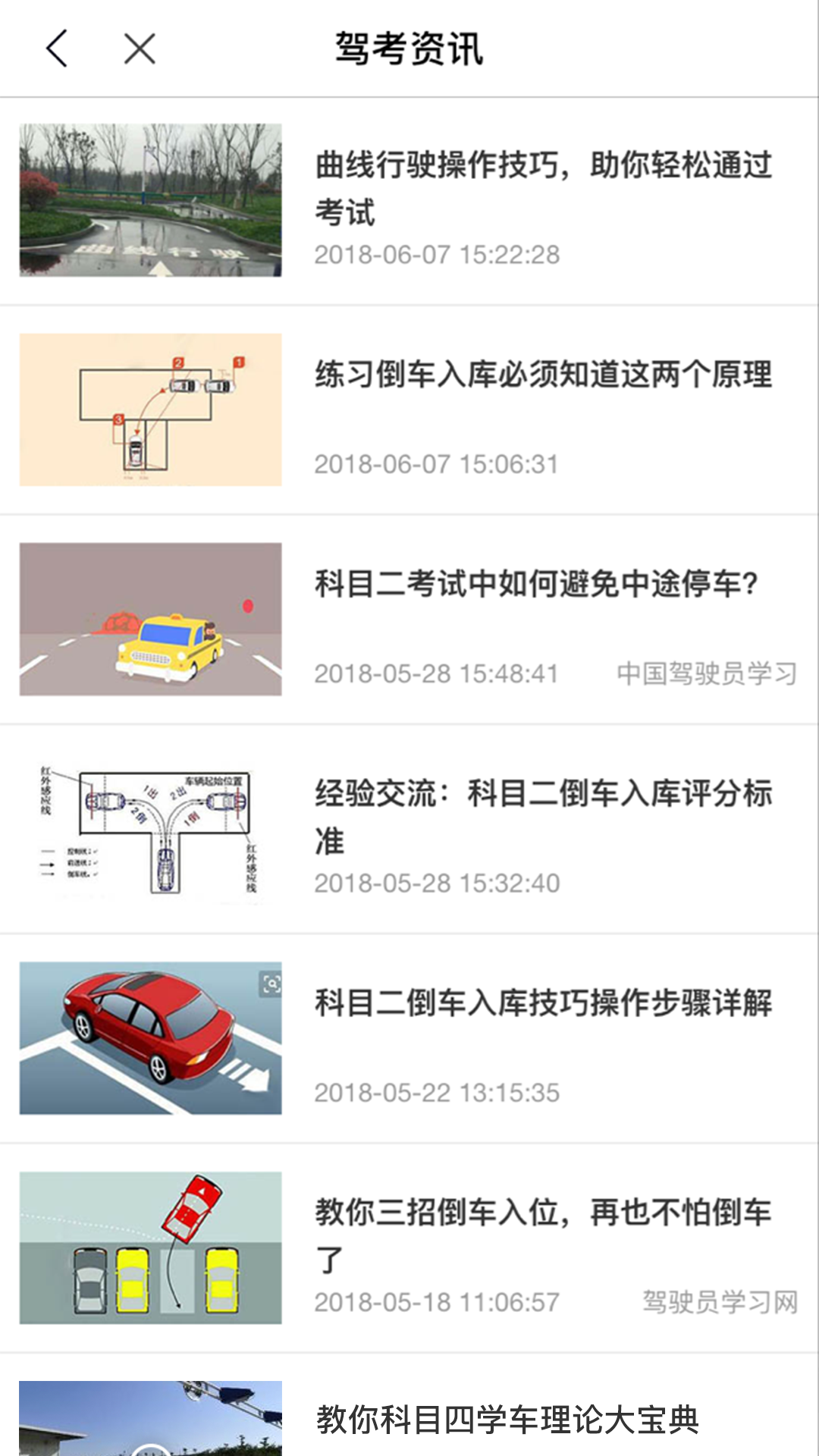819x1456 pixels.
Task: Click the back arrow to go back
Action: pos(55,49)
